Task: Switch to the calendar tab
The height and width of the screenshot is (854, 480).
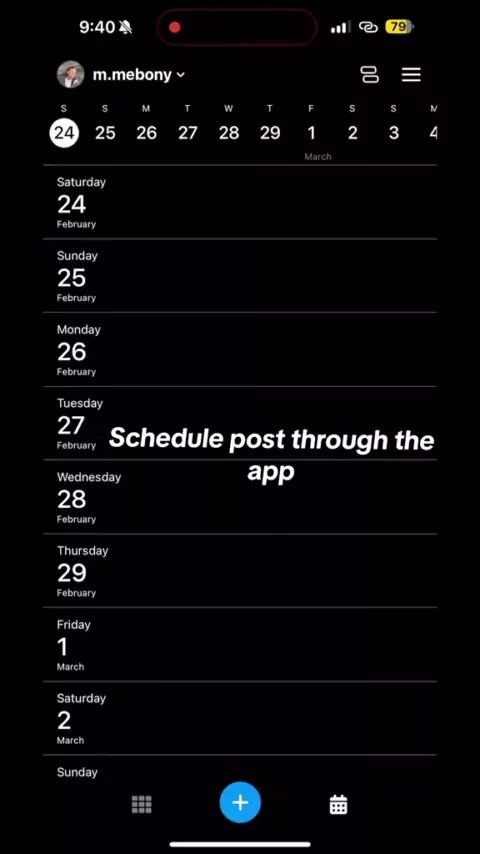Action: click(338, 804)
